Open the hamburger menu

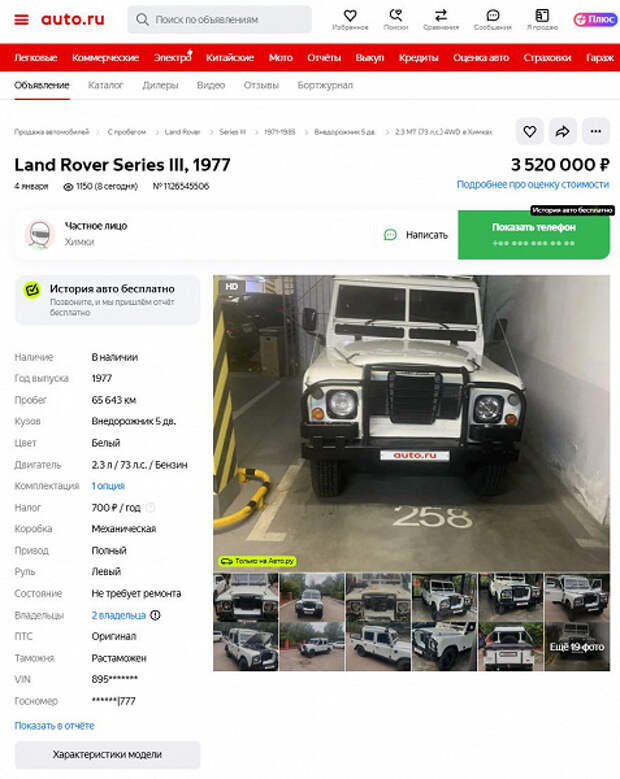21,19
